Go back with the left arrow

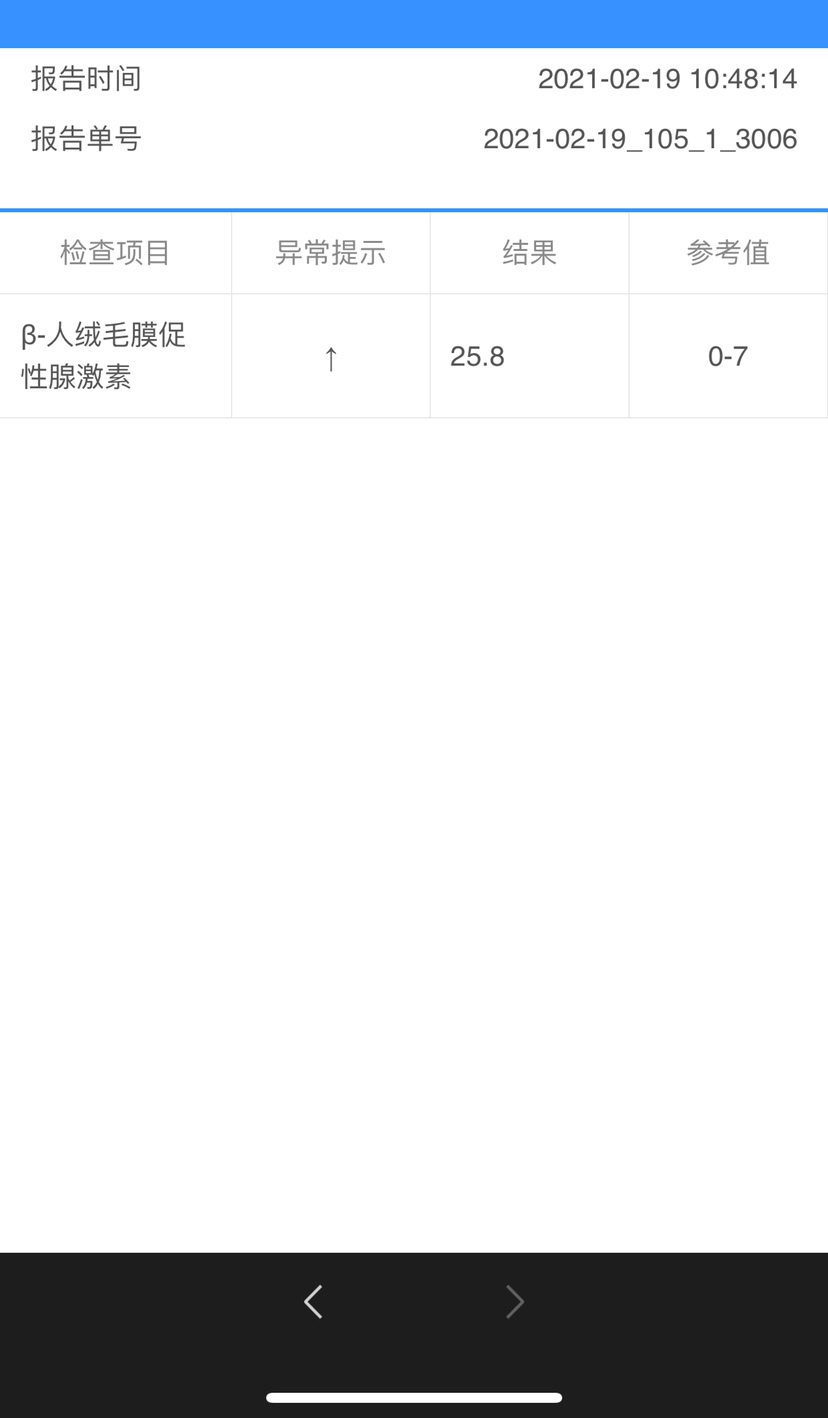(313, 1301)
